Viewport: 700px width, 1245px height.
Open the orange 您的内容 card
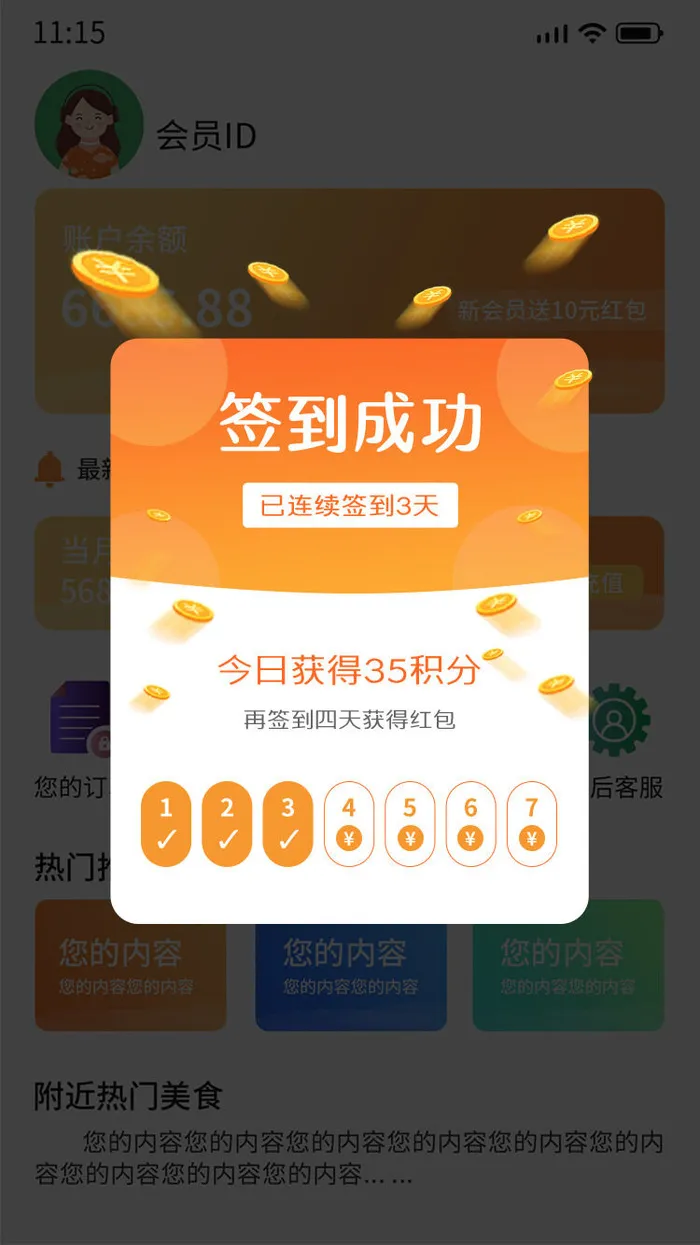click(x=130, y=965)
